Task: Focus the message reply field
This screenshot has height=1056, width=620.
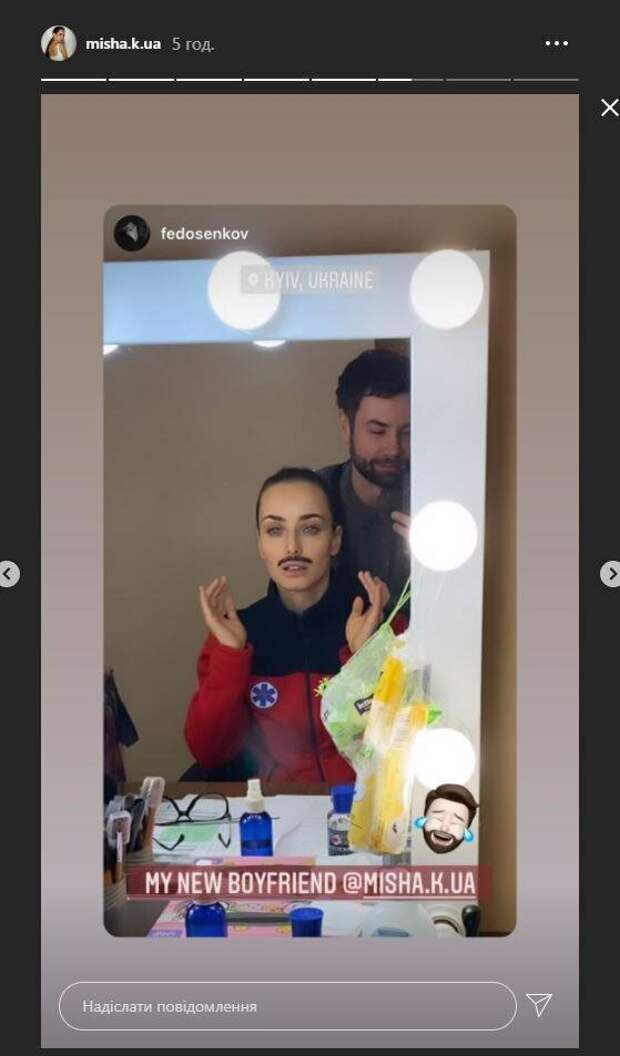Action: coord(287,1006)
